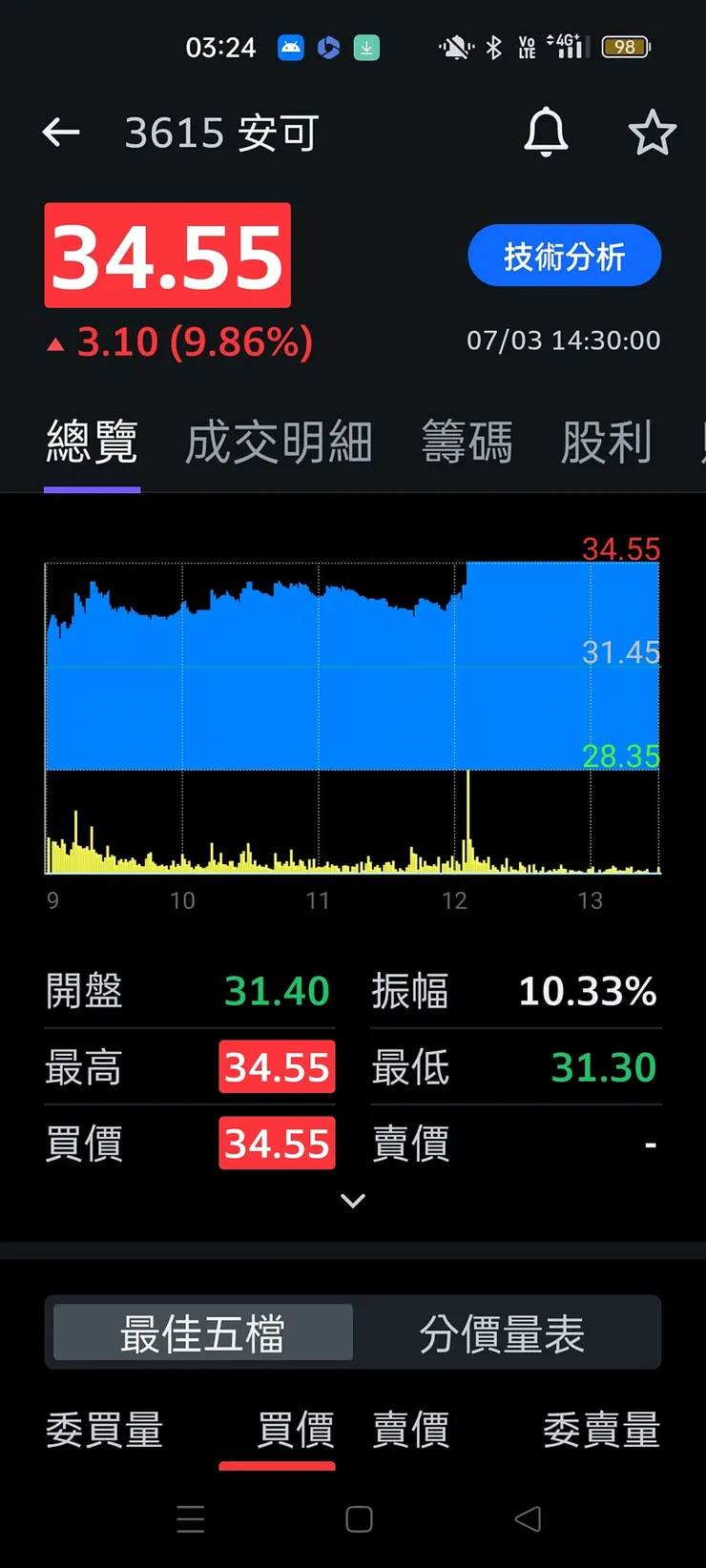Tap the star to favorite 3615 安可
This screenshot has width=706, height=1568.
(654, 133)
